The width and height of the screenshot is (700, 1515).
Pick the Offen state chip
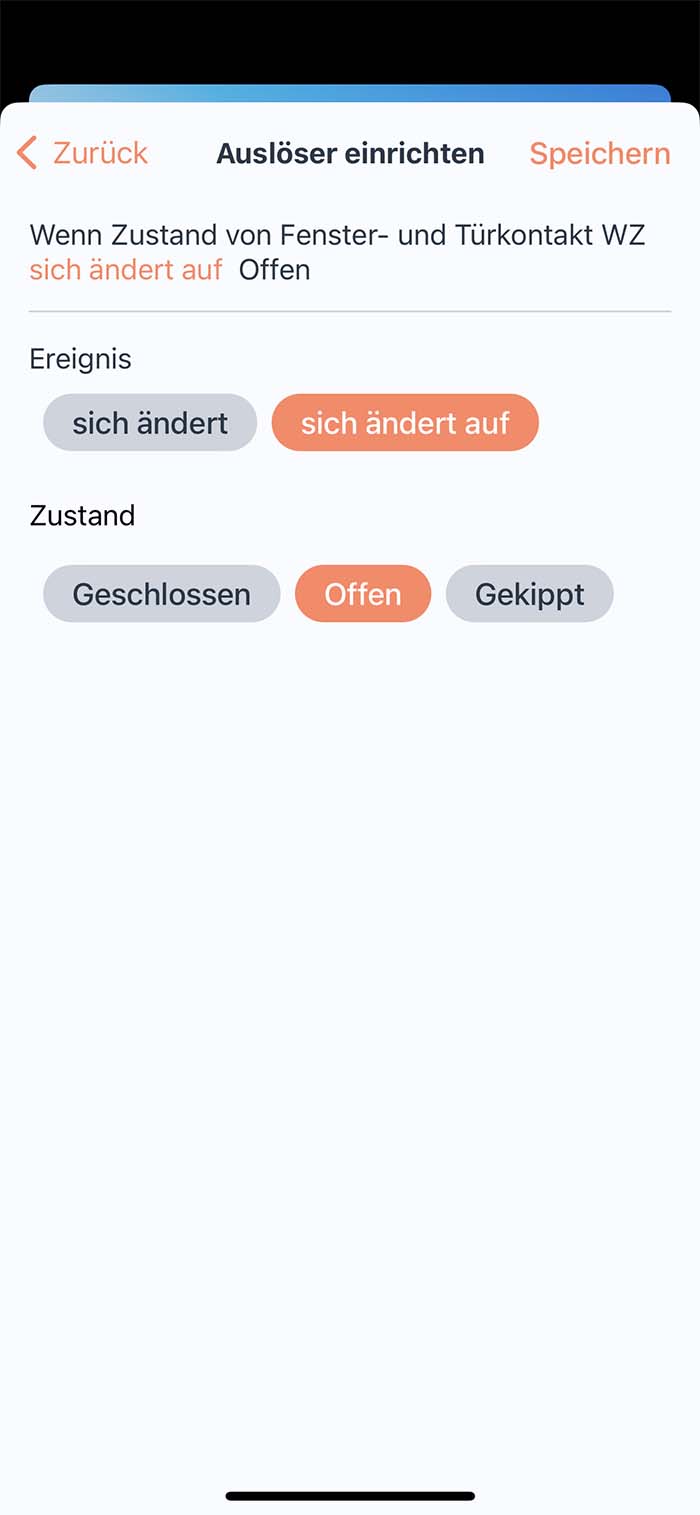click(363, 594)
